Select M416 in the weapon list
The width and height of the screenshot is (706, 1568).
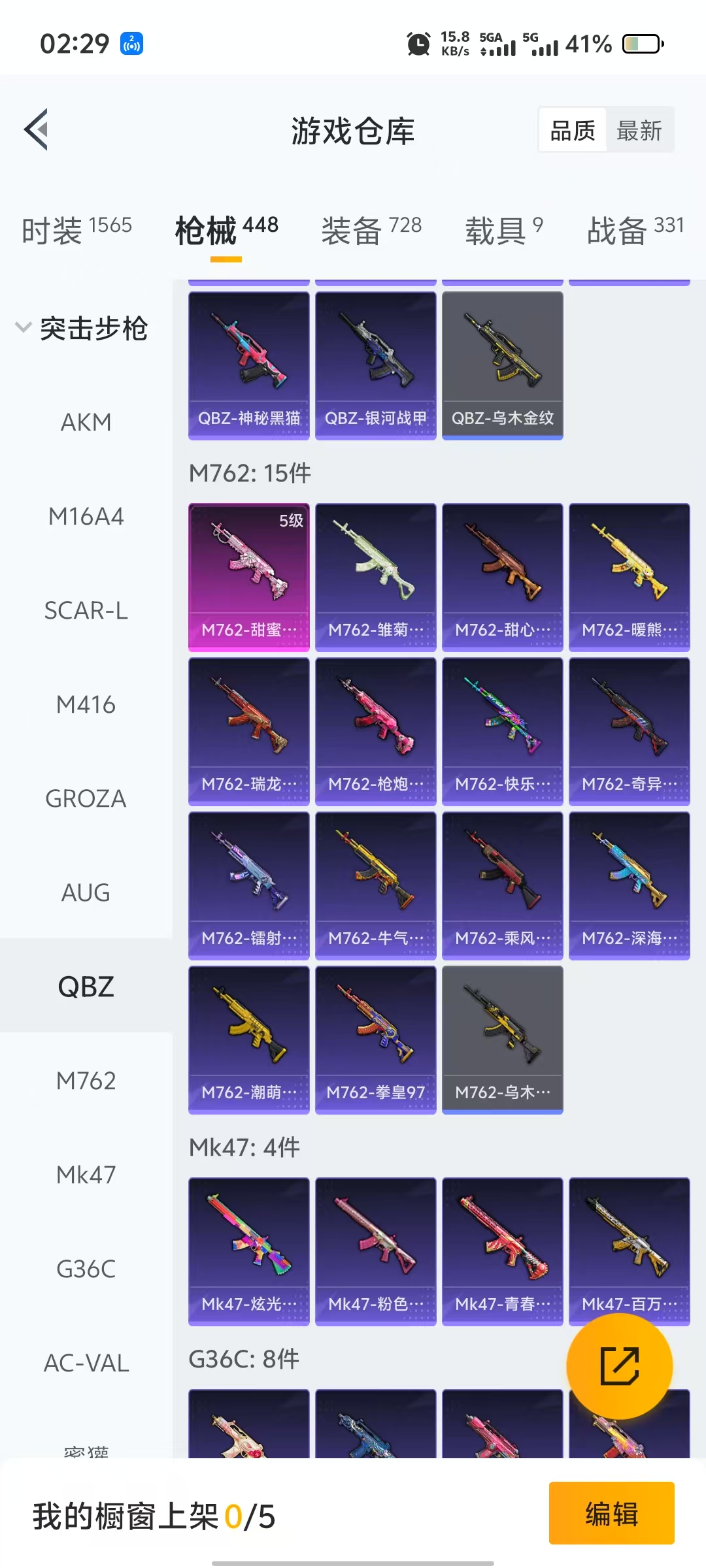pyautogui.click(x=86, y=704)
